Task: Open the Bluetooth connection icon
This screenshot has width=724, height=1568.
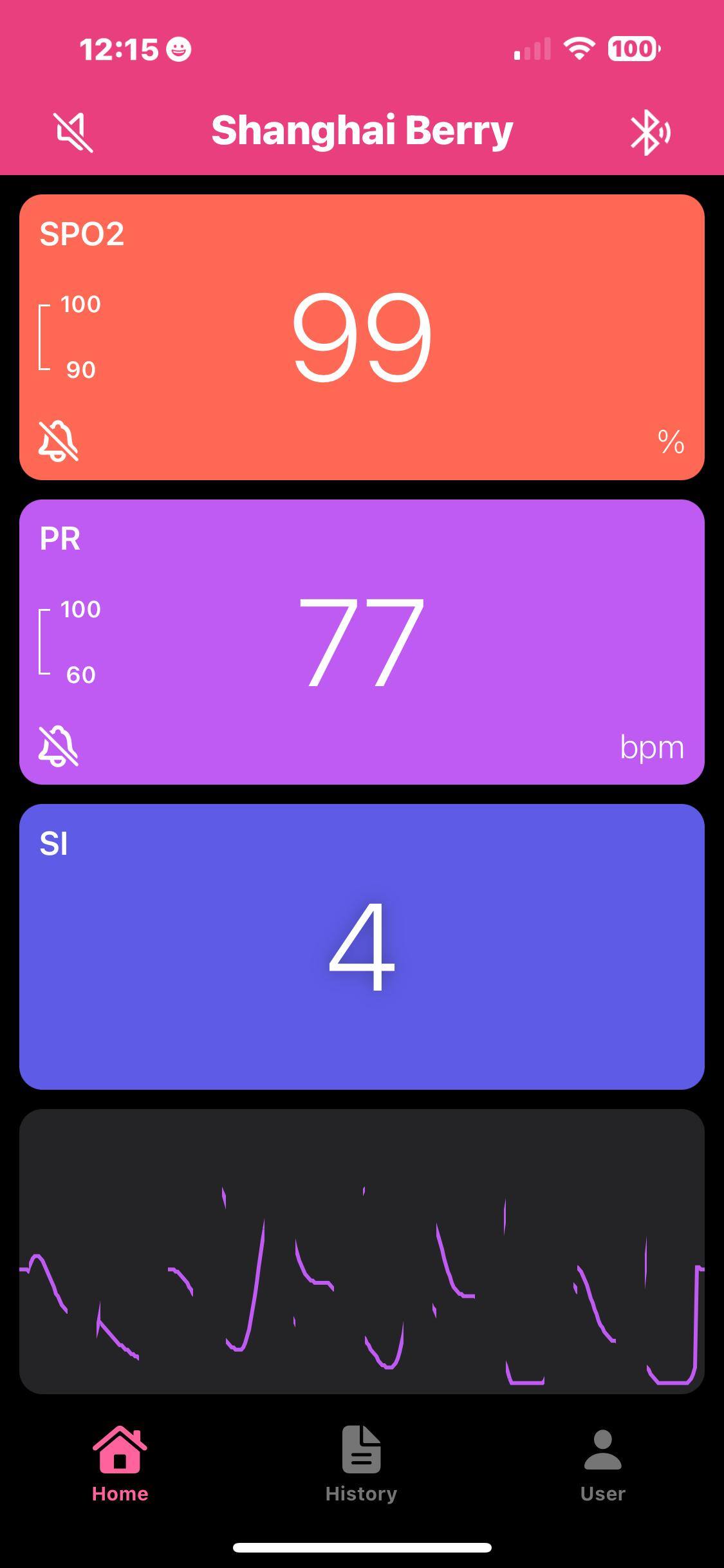Action: click(649, 132)
